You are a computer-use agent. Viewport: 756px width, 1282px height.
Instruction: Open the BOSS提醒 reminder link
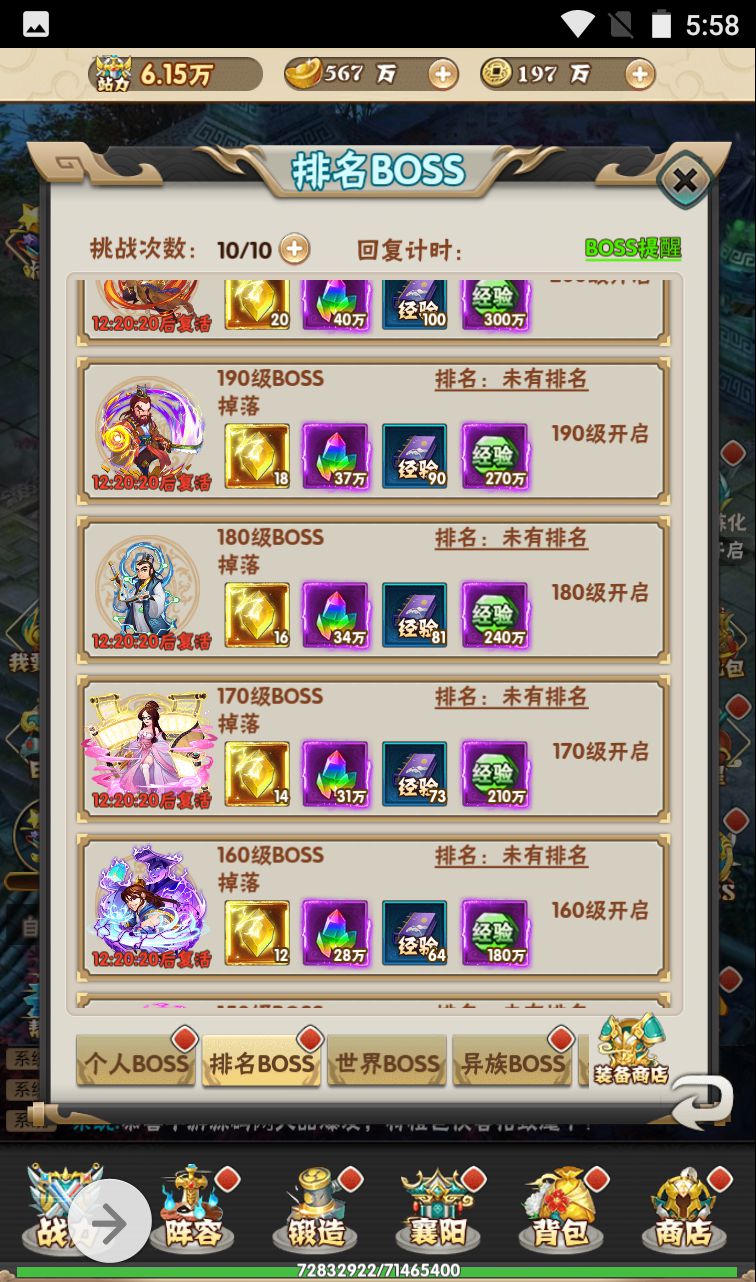pyautogui.click(x=632, y=248)
